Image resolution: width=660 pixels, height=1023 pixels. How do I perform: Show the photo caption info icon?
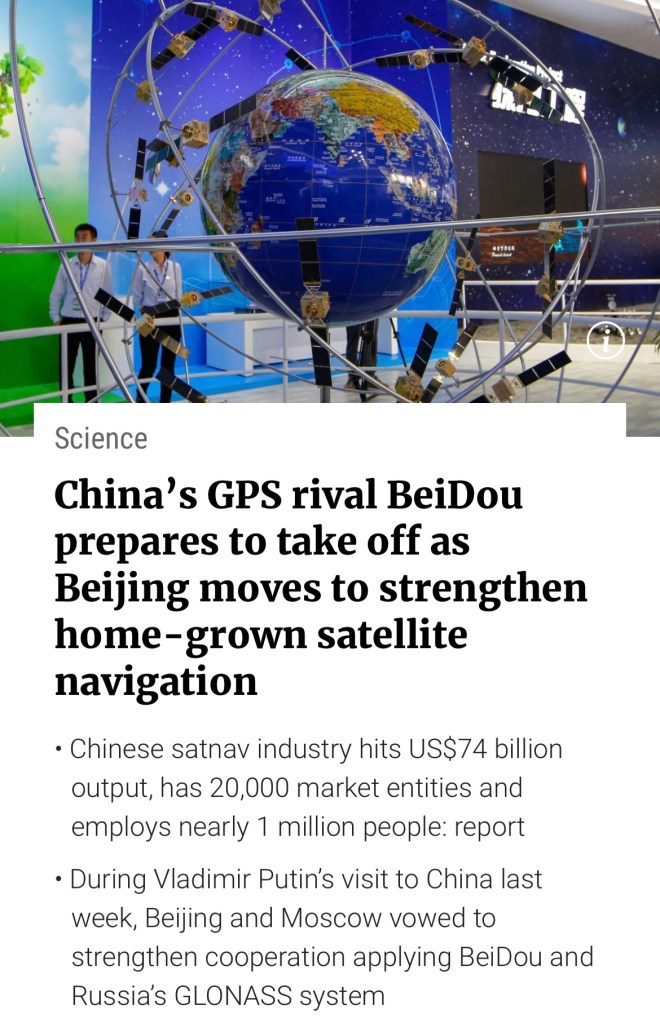tap(605, 341)
